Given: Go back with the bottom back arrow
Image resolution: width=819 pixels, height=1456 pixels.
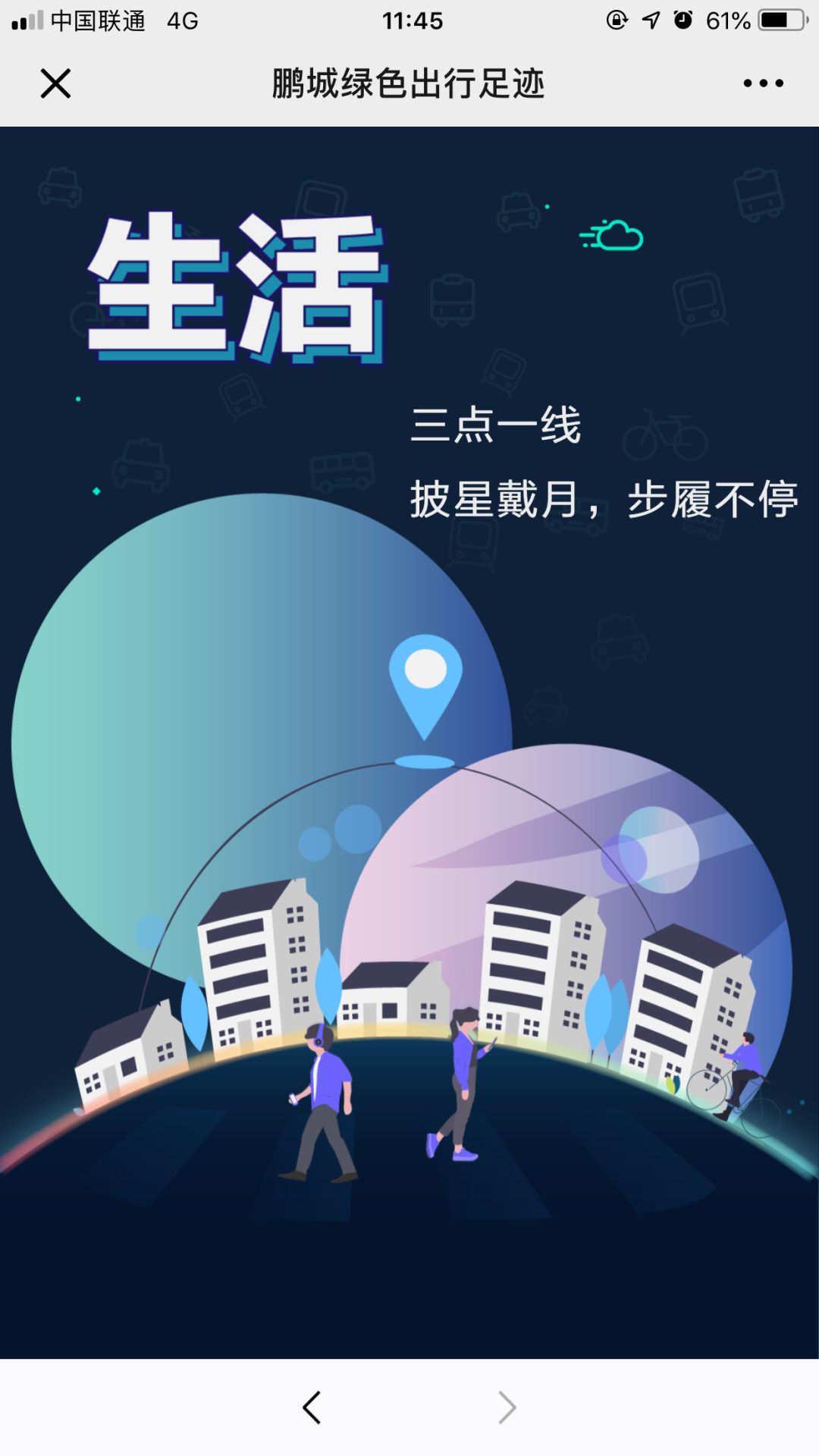Looking at the screenshot, I should click(x=312, y=1407).
